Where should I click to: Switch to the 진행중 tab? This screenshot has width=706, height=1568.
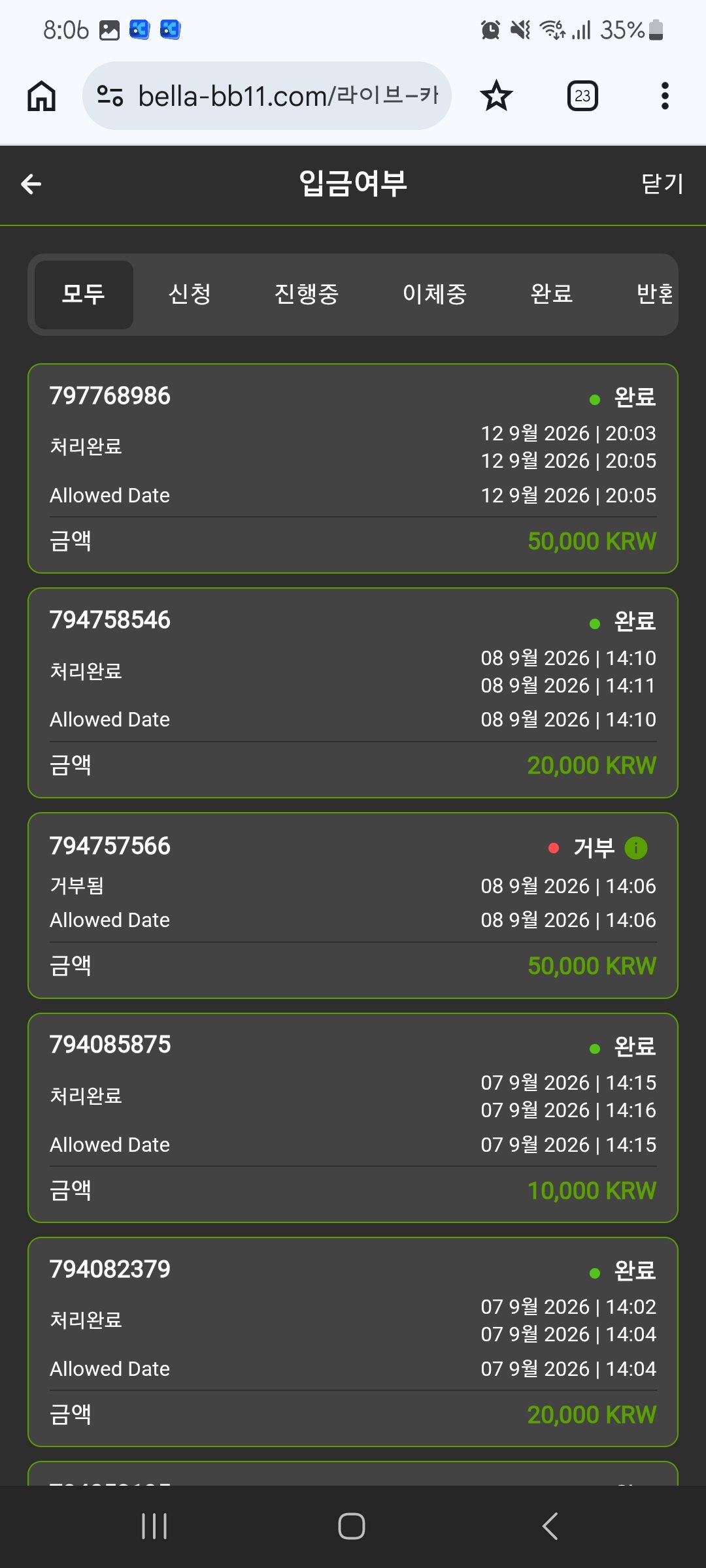tap(306, 295)
